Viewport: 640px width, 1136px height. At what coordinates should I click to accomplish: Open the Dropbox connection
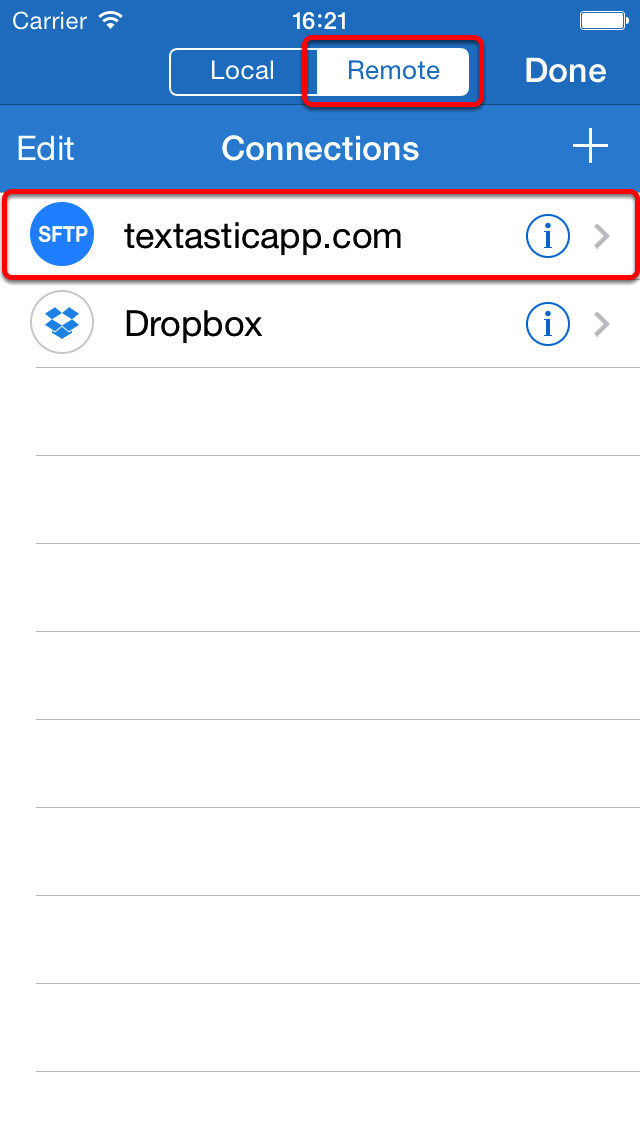click(x=320, y=324)
